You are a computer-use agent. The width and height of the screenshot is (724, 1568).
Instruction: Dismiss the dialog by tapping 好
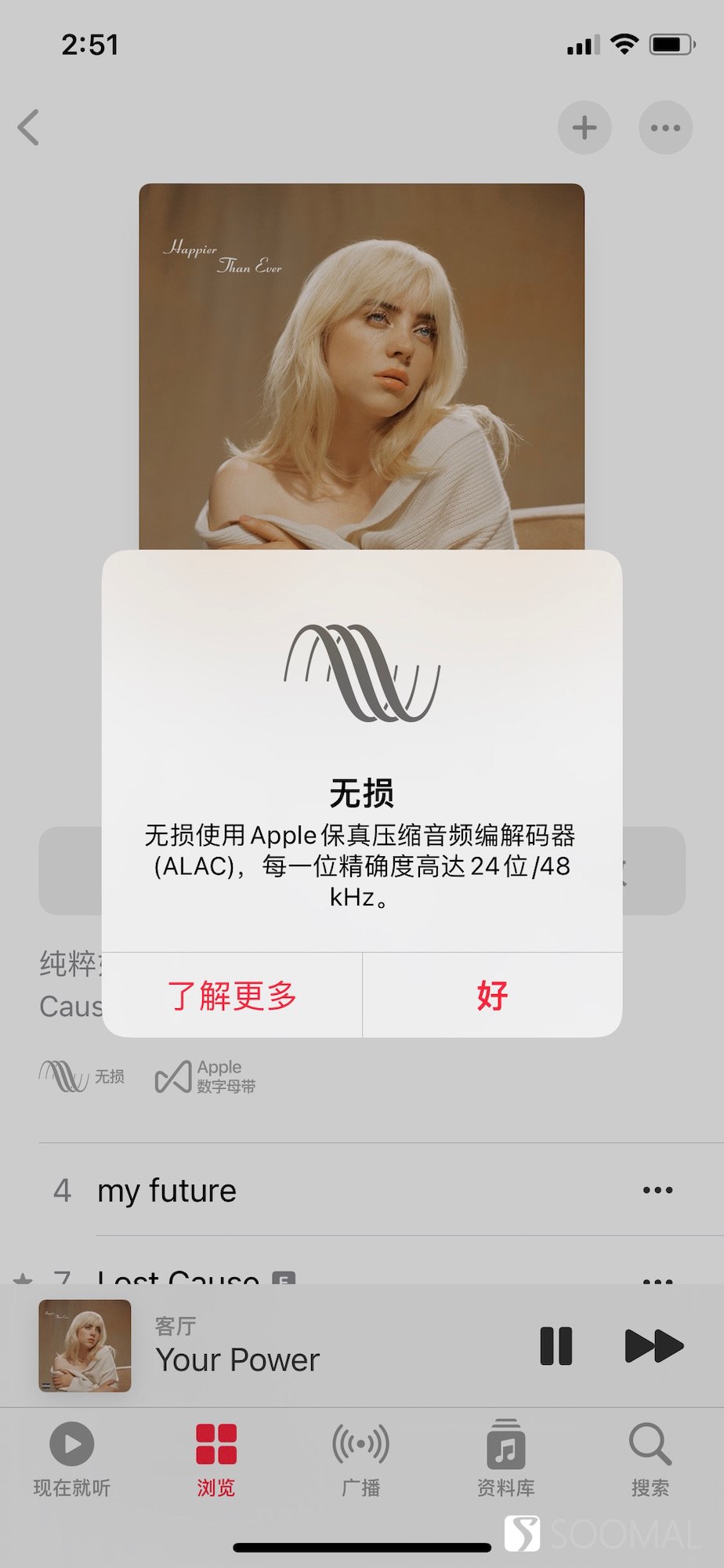(491, 994)
